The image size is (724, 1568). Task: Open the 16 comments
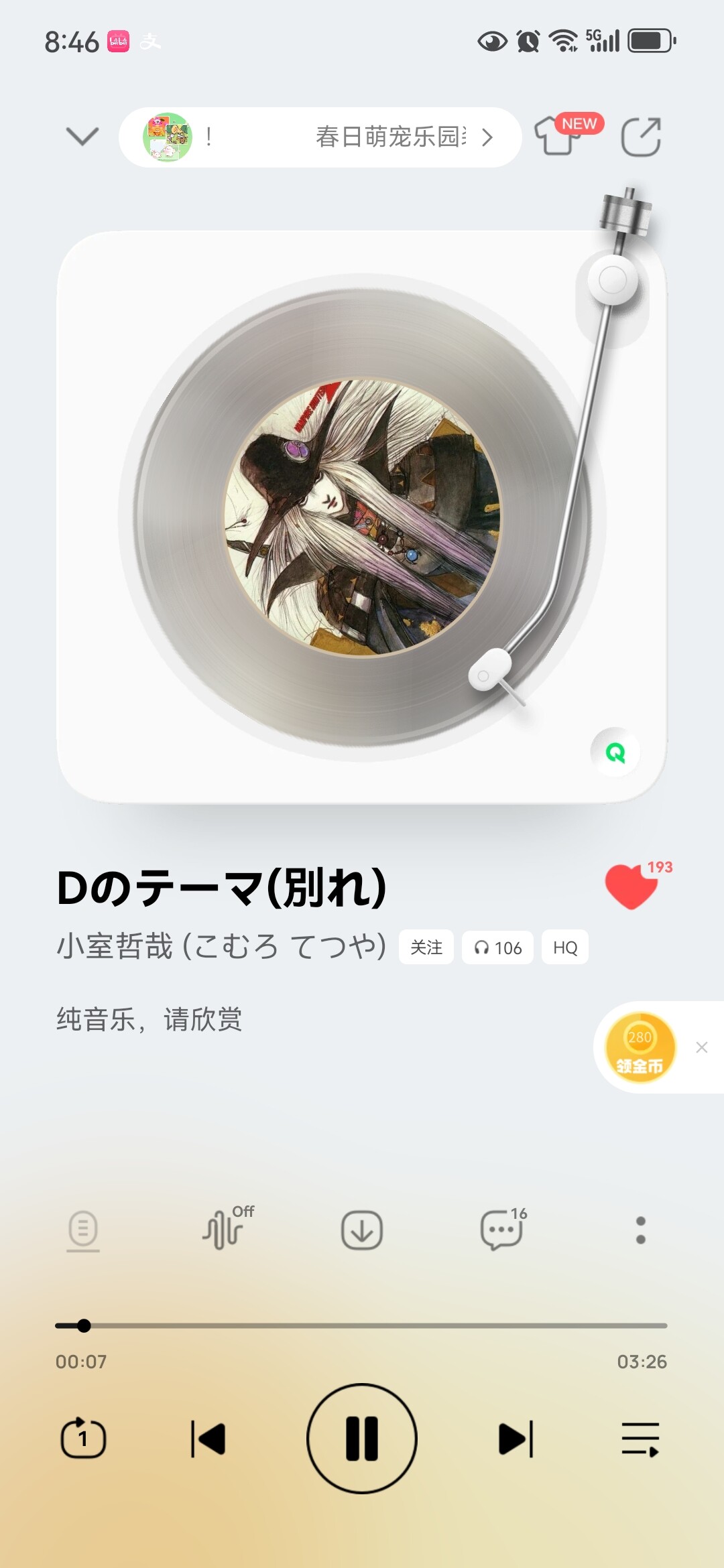pyautogui.click(x=501, y=1229)
